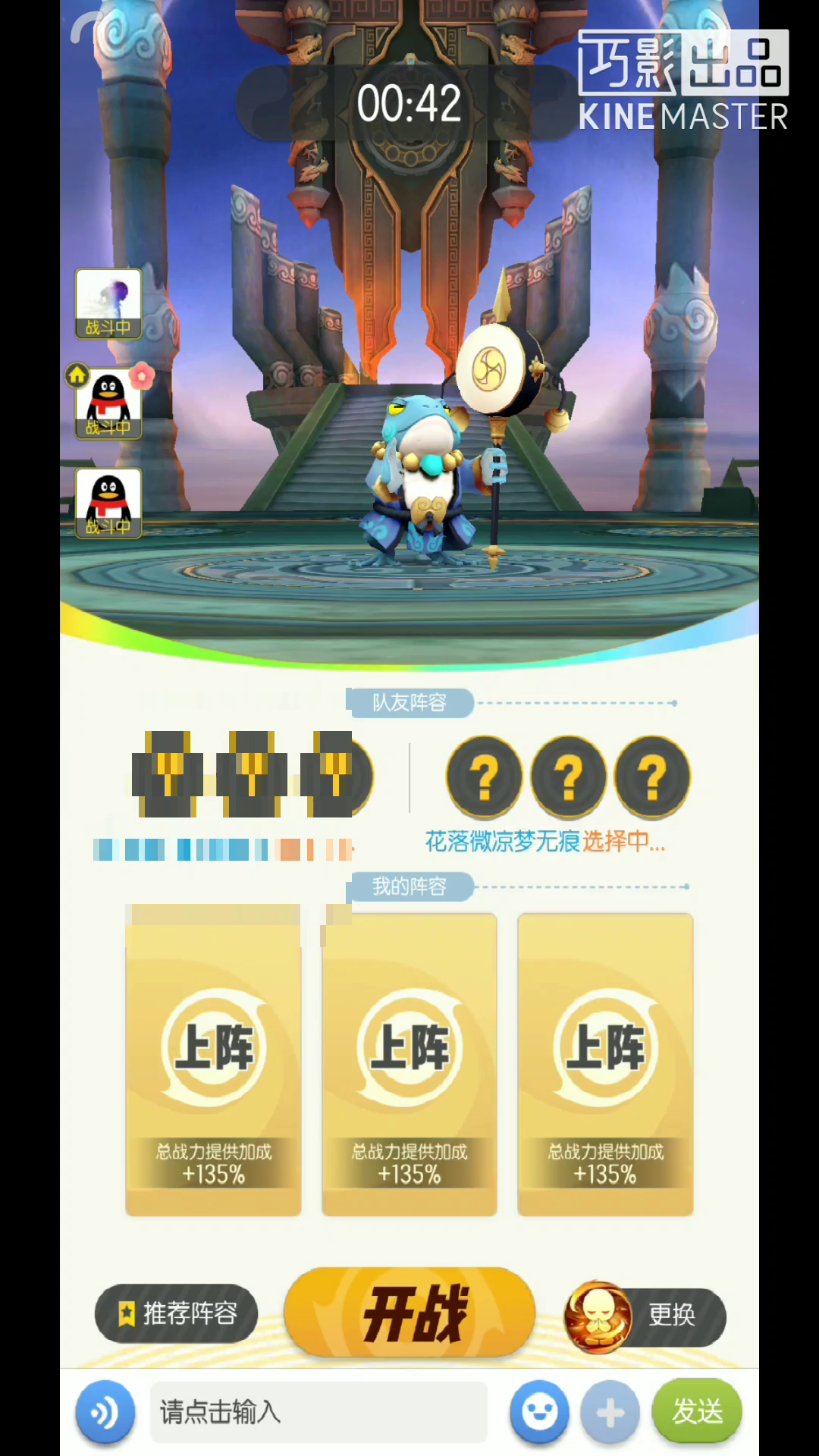The width and height of the screenshot is (819, 1456).
Task: Open the top teammate avatar
Action: pyautogui.click(x=108, y=303)
